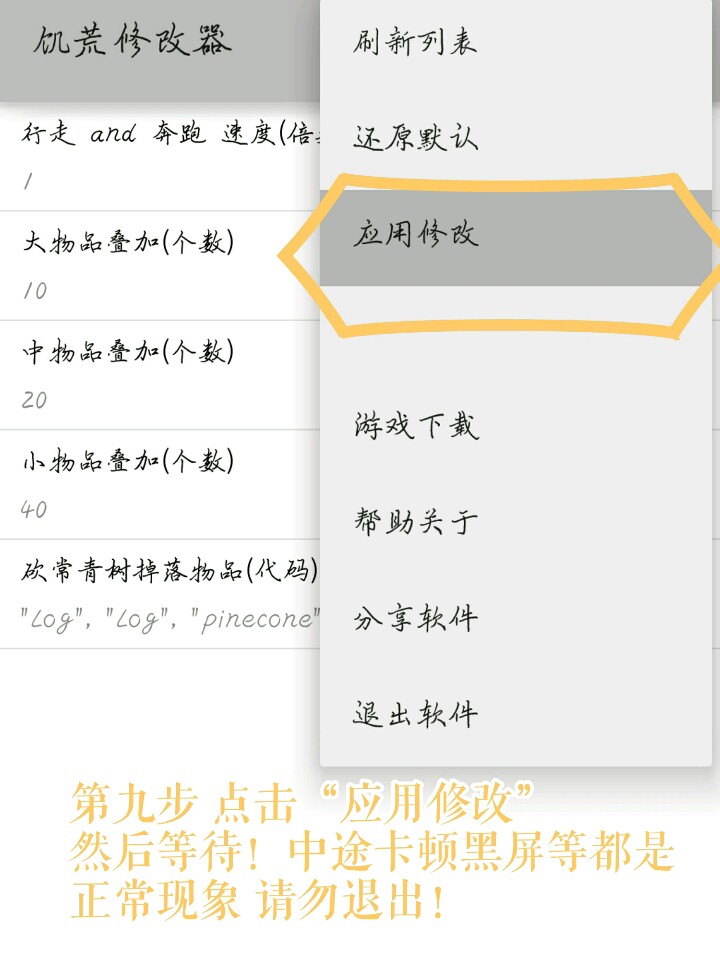Open the 砍常青树掉落物品(代码) row
The image size is (720, 960).
point(160,594)
